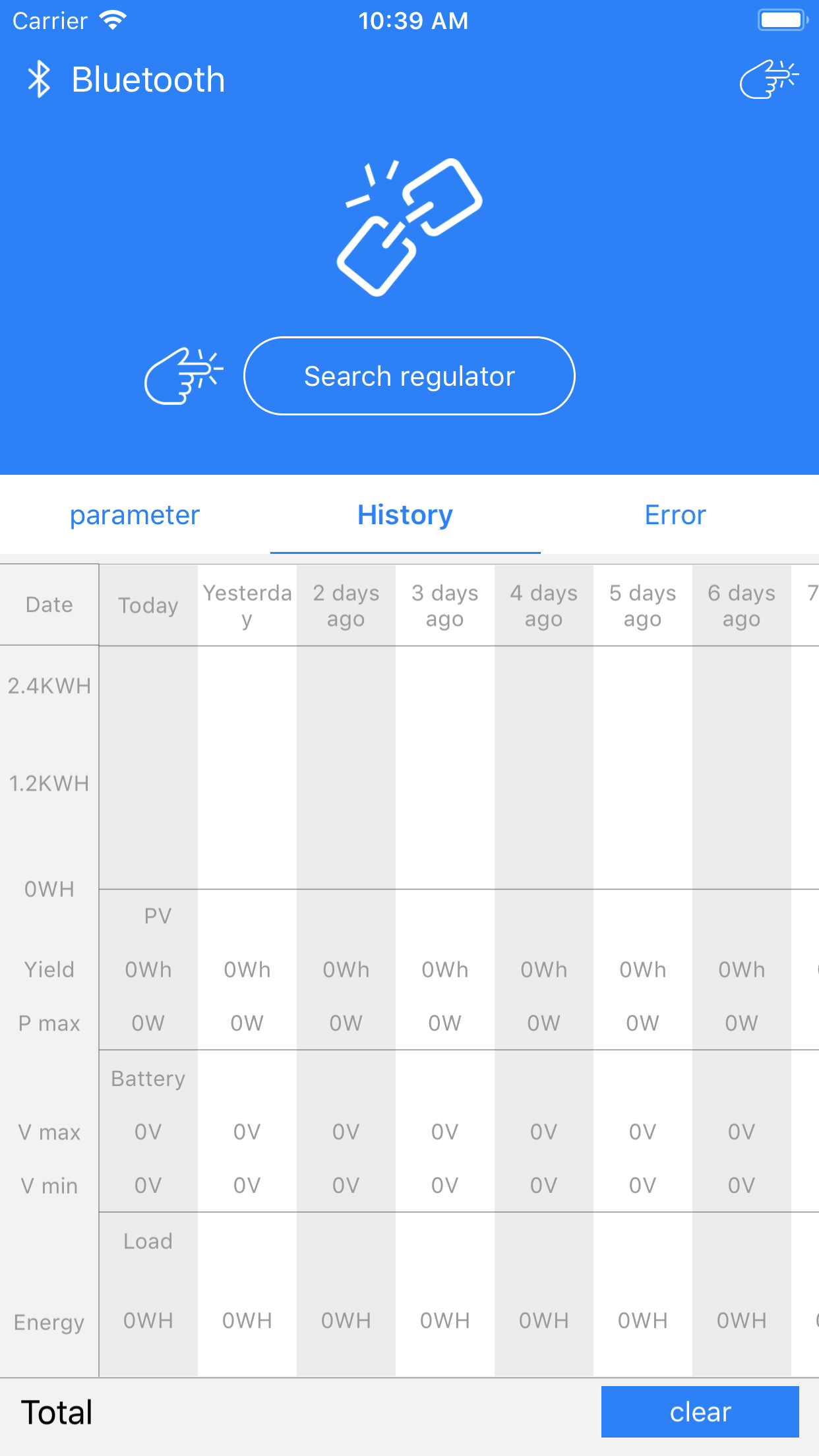
Task: Tap the 2.4KWH axis label on the chart
Action: 49,686
